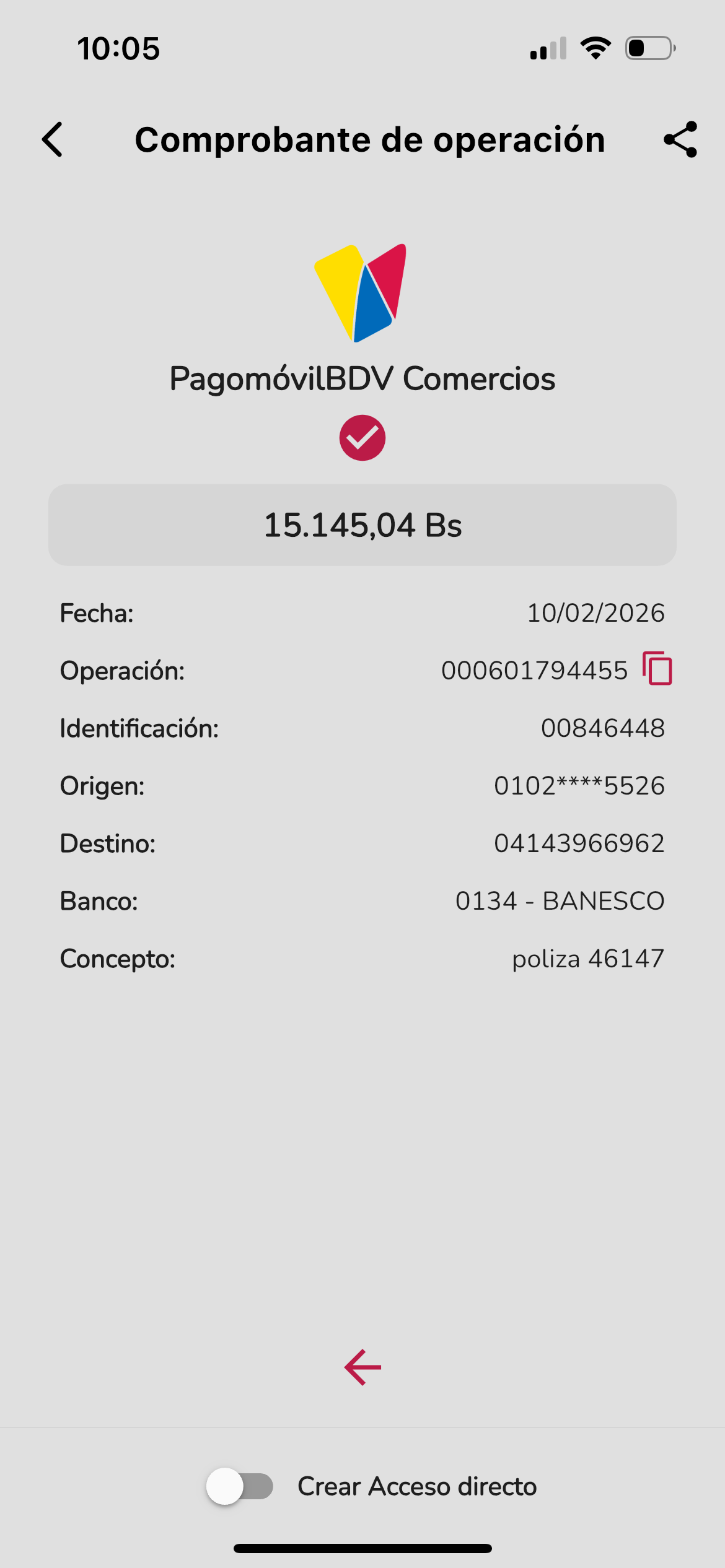This screenshot has width=725, height=1568.
Task: Enable the Crear Acceso directo switch
Action: (x=240, y=1486)
